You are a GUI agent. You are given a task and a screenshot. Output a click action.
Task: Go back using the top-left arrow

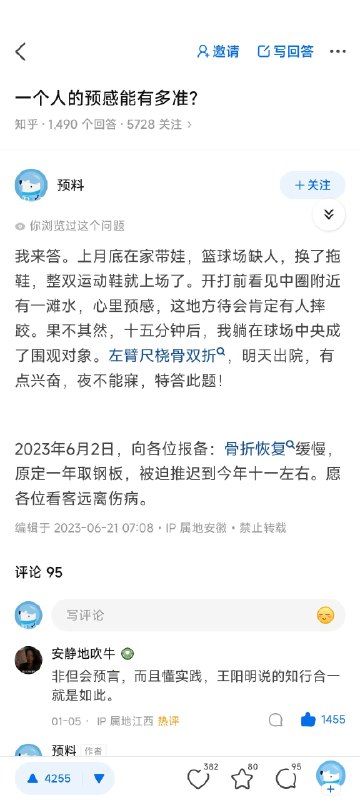point(20,52)
